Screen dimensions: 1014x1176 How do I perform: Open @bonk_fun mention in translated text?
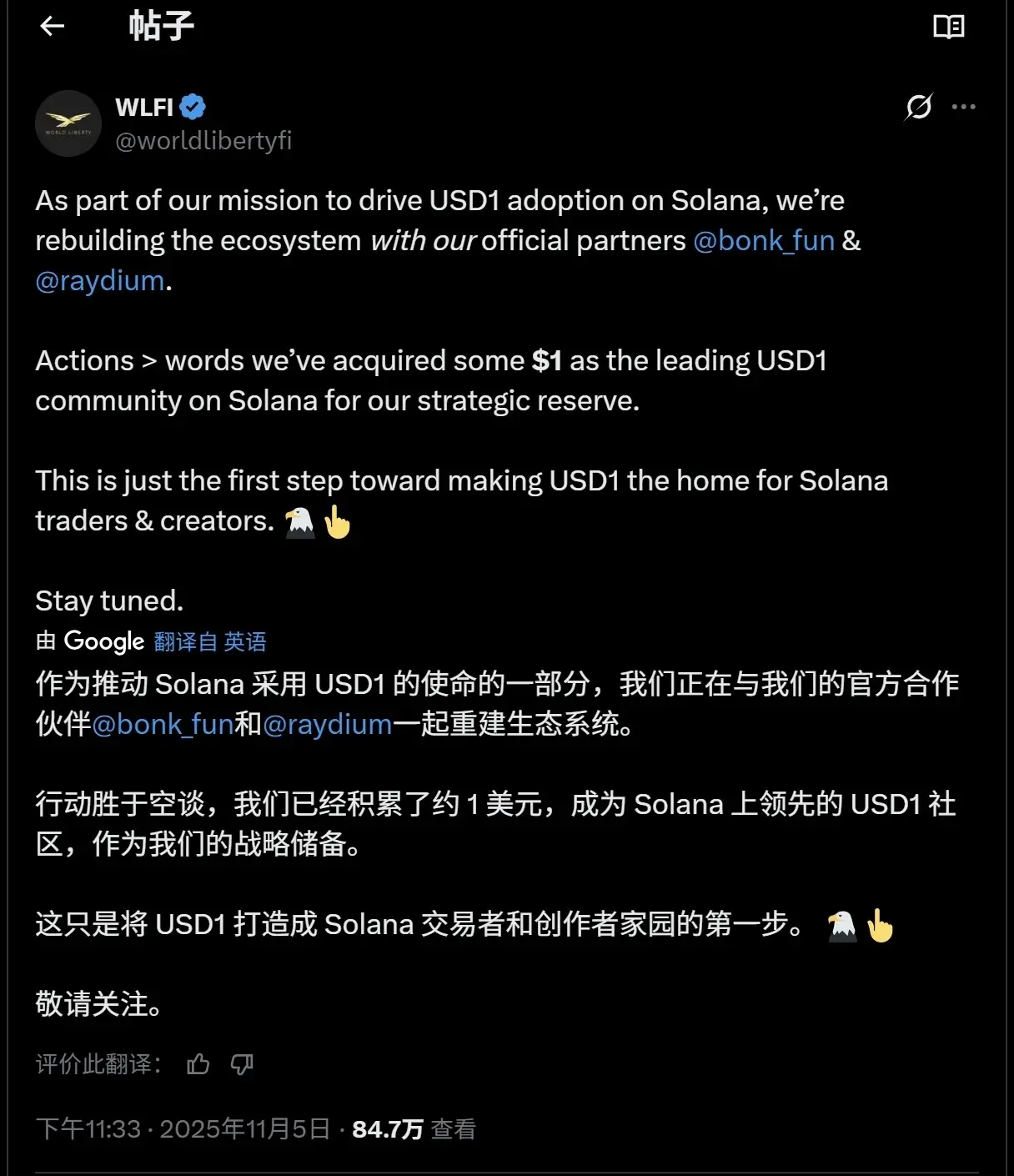point(163,724)
